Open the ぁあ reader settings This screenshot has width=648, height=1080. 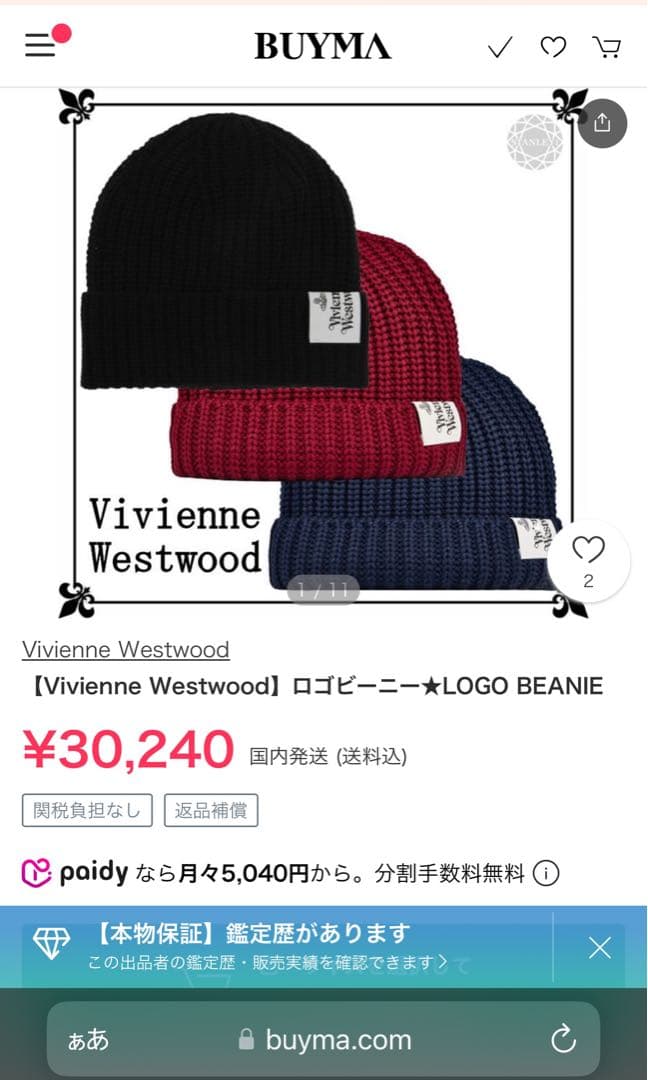tap(88, 1039)
